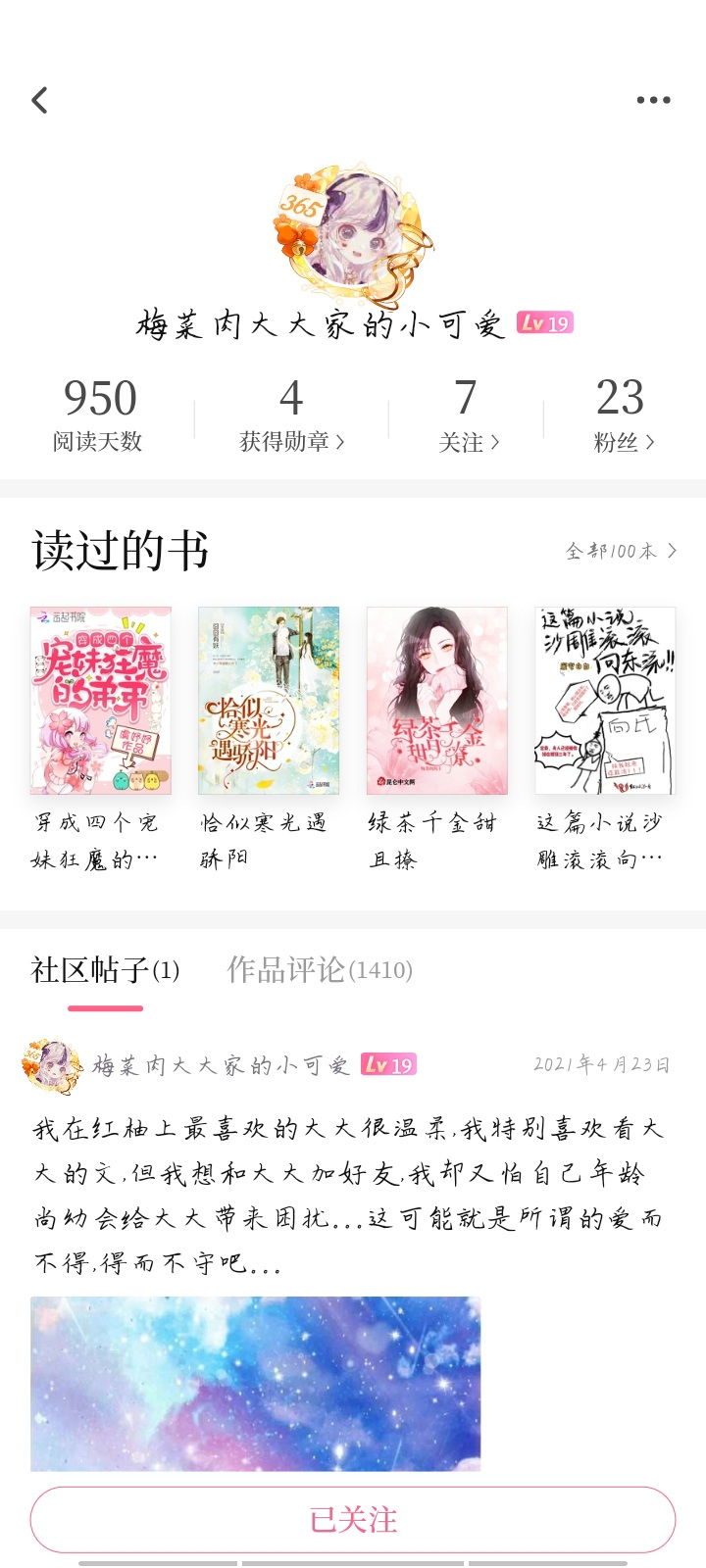The width and height of the screenshot is (706, 1568).
Task: Open the book 绿茶千金甜且撩
Action: [x=437, y=701]
